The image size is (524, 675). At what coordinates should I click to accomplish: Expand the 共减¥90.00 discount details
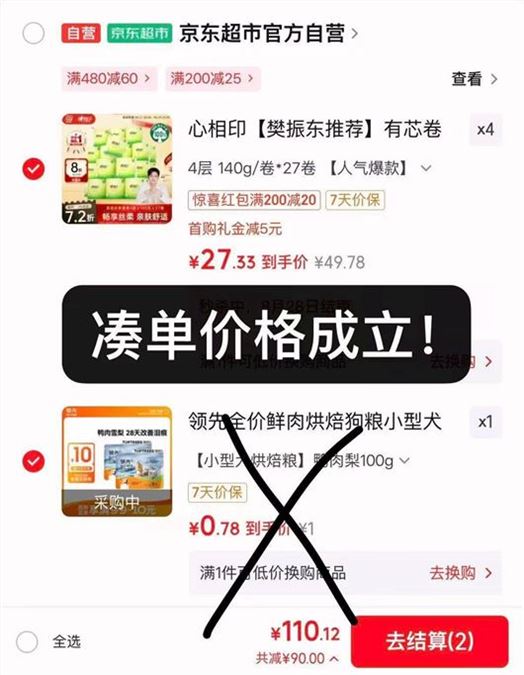pyautogui.click(x=297, y=659)
